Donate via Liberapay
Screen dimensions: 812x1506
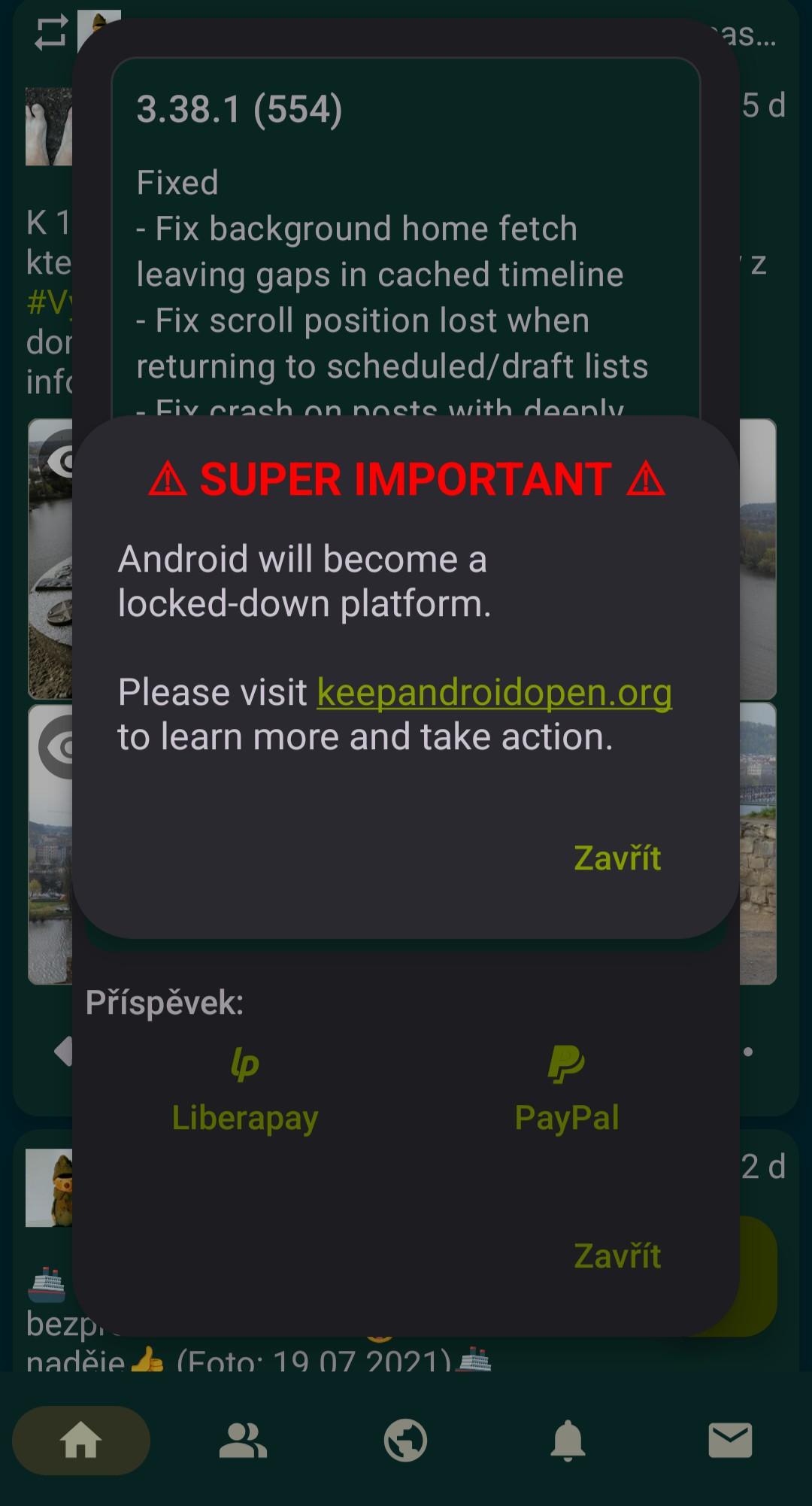[x=244, y=1089]
